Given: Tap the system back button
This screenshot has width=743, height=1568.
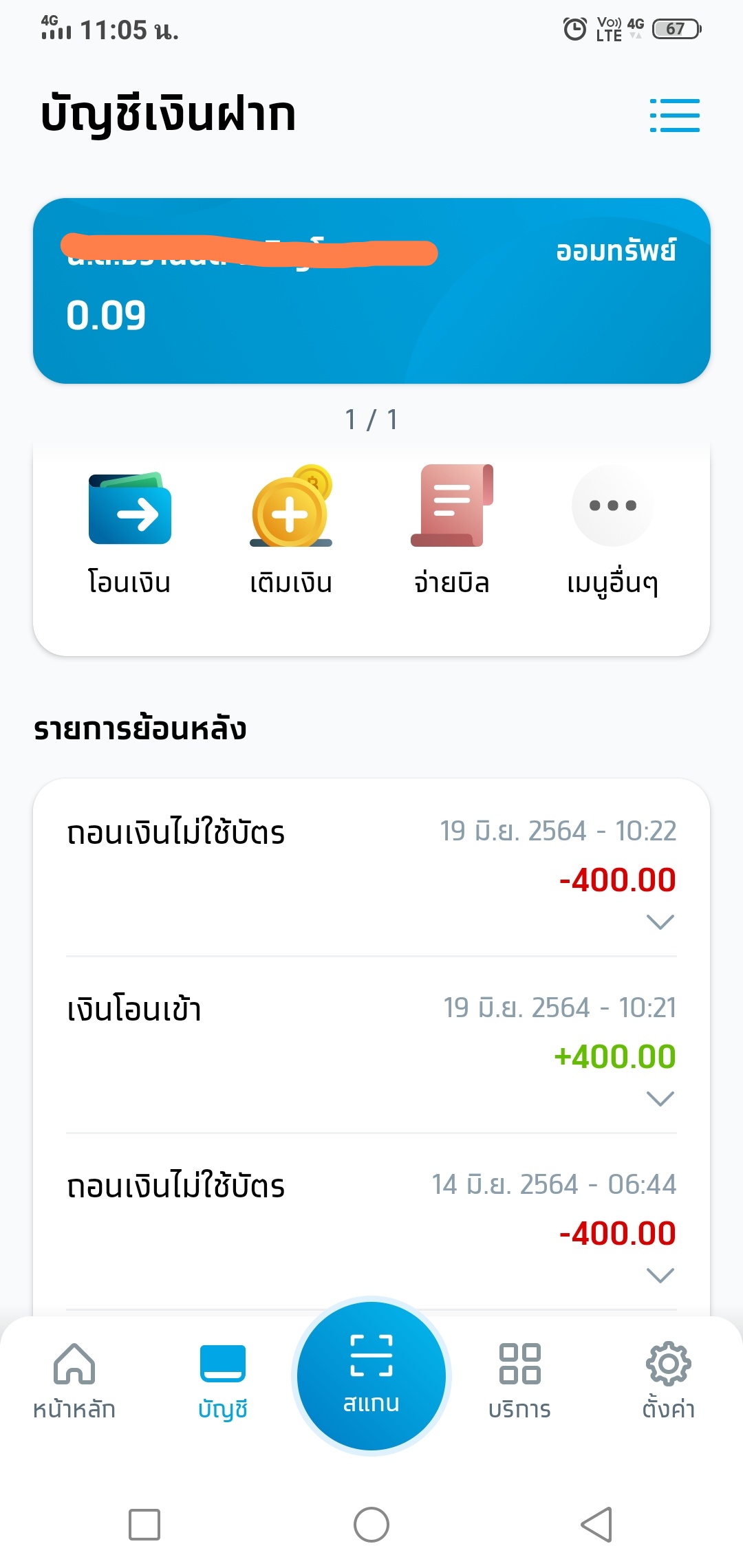Looking at the screenshot, I should coord(596,1525).
